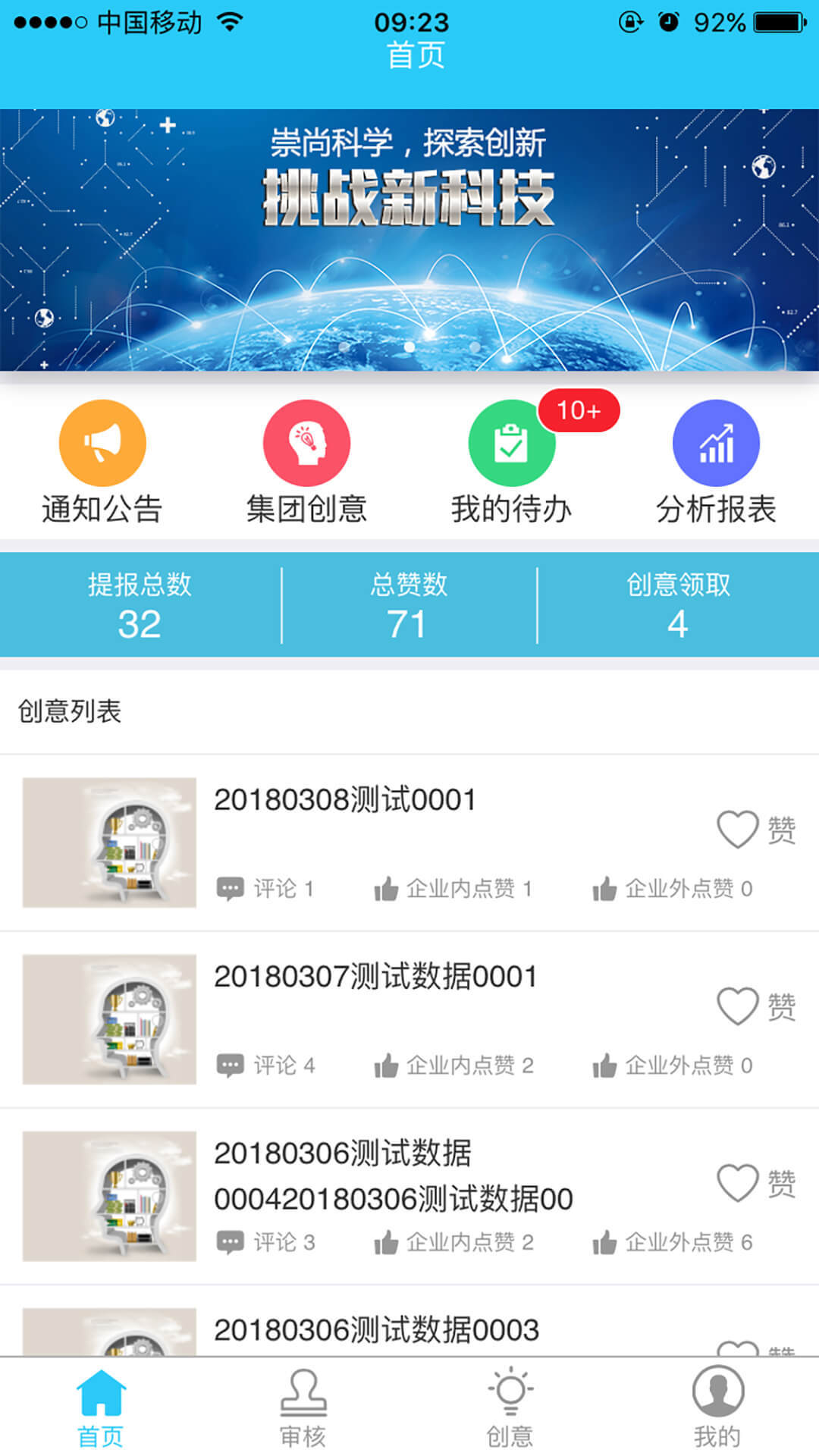Toggle the like heart on 20180306测试数据0004
Viewport: 819px width, 1456px height.
click(x=737, y=1182)
